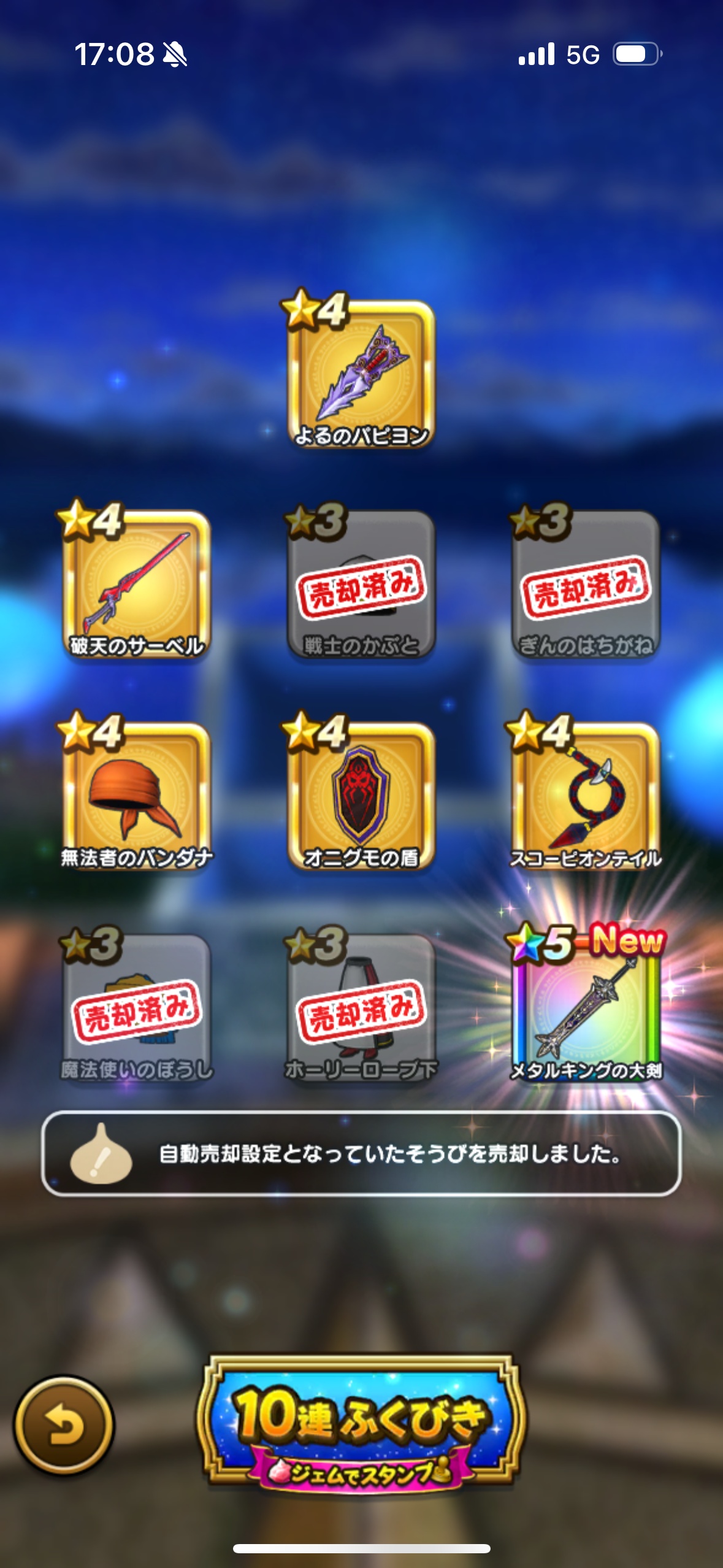The height and width of the screenshot is (1568, 723).
Task: Open the 破天のサーベル item
Action: 137,583
